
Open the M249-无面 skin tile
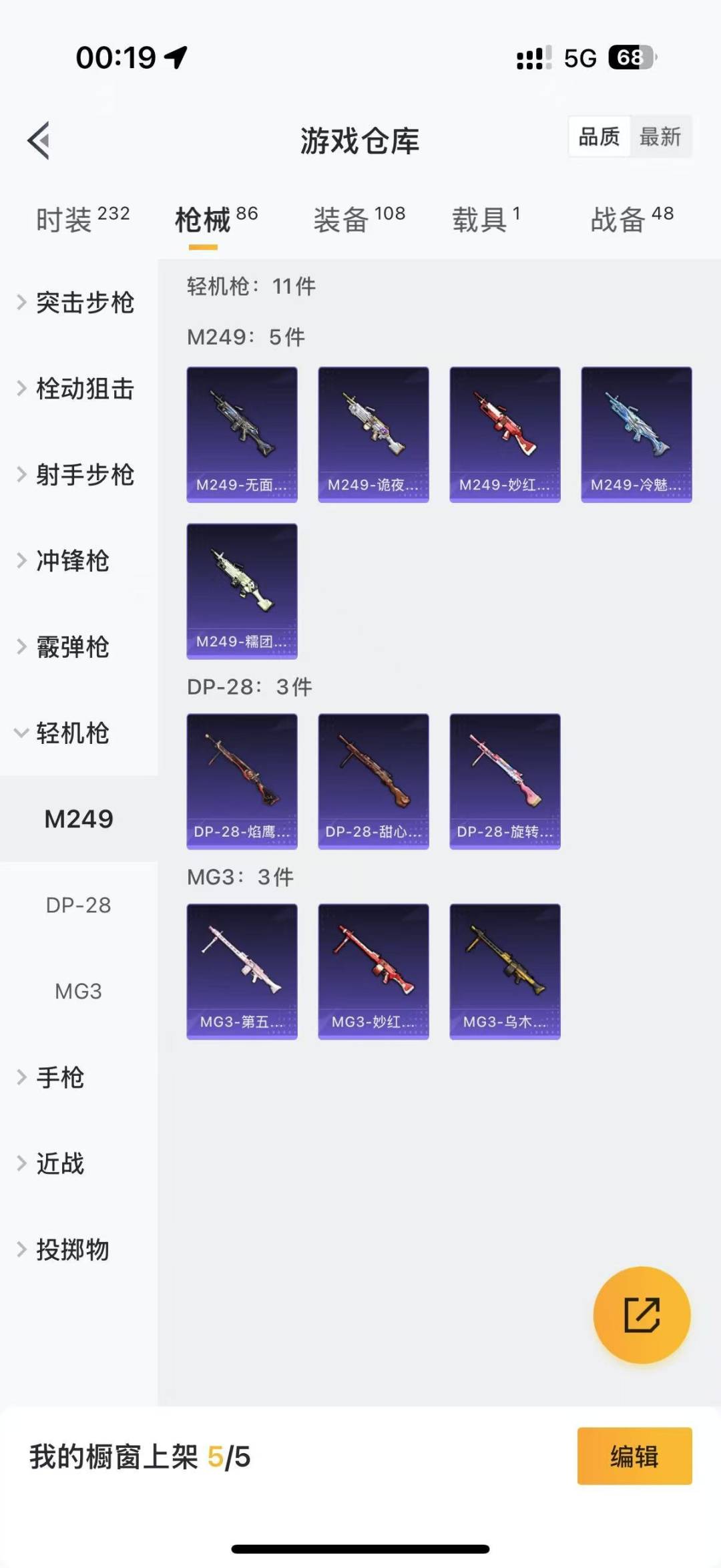click(x=242, y=434)
